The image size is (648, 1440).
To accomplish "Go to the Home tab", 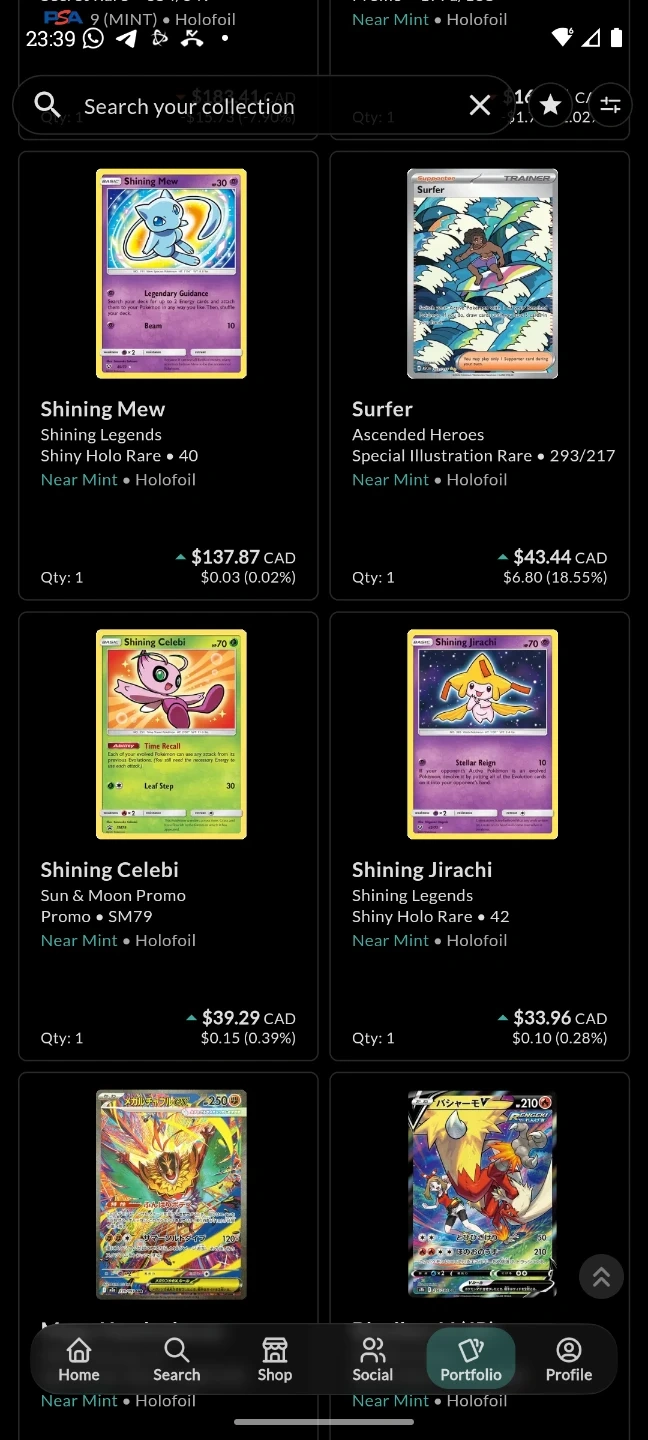I will pyautogui.click(x=79, y=1360).
